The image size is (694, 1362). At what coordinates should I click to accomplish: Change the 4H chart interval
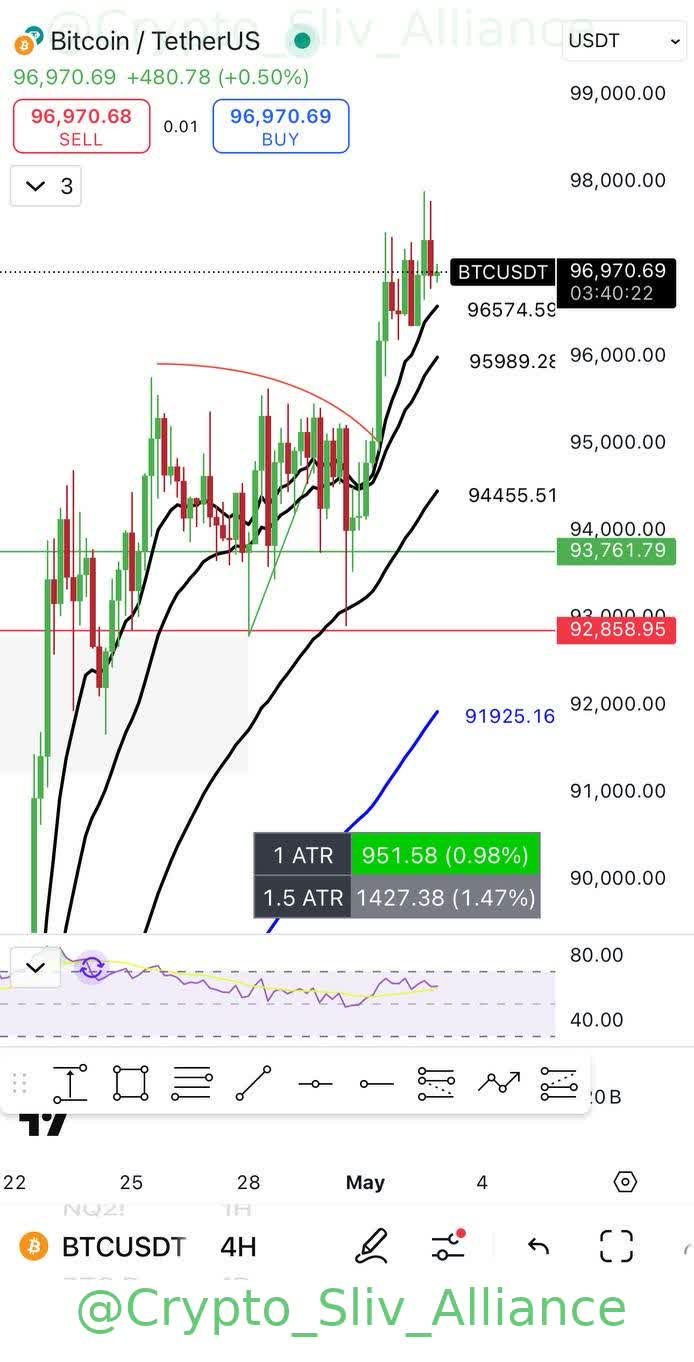[238, 1247]
